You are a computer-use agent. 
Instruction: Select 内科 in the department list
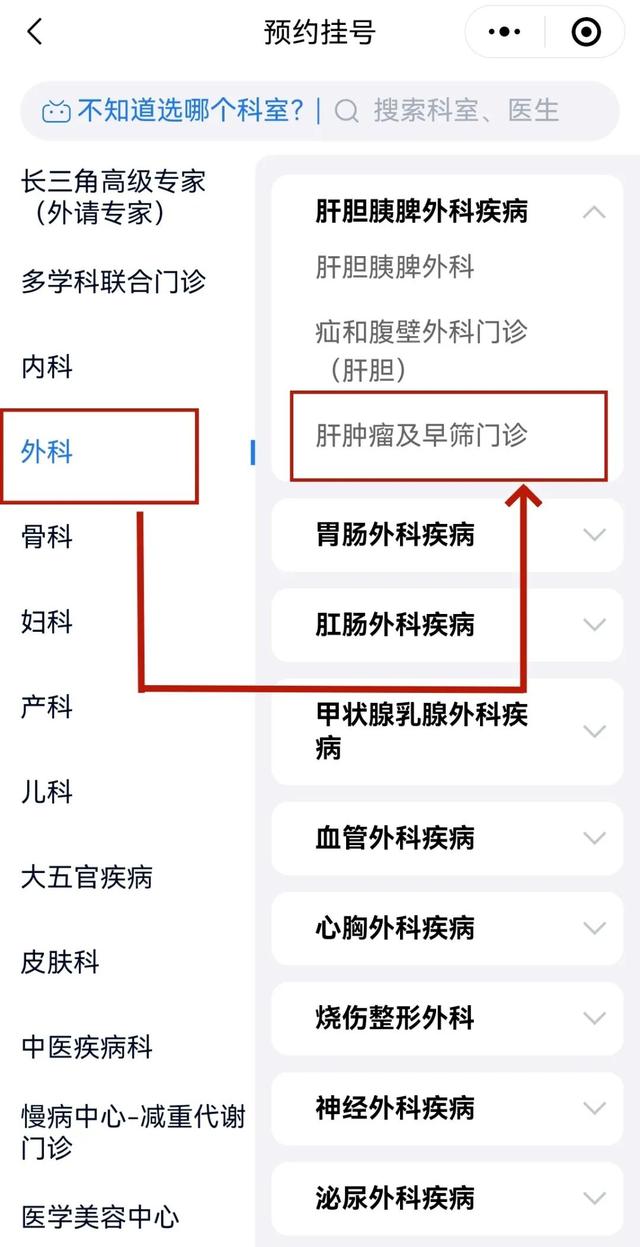[47, 367]
